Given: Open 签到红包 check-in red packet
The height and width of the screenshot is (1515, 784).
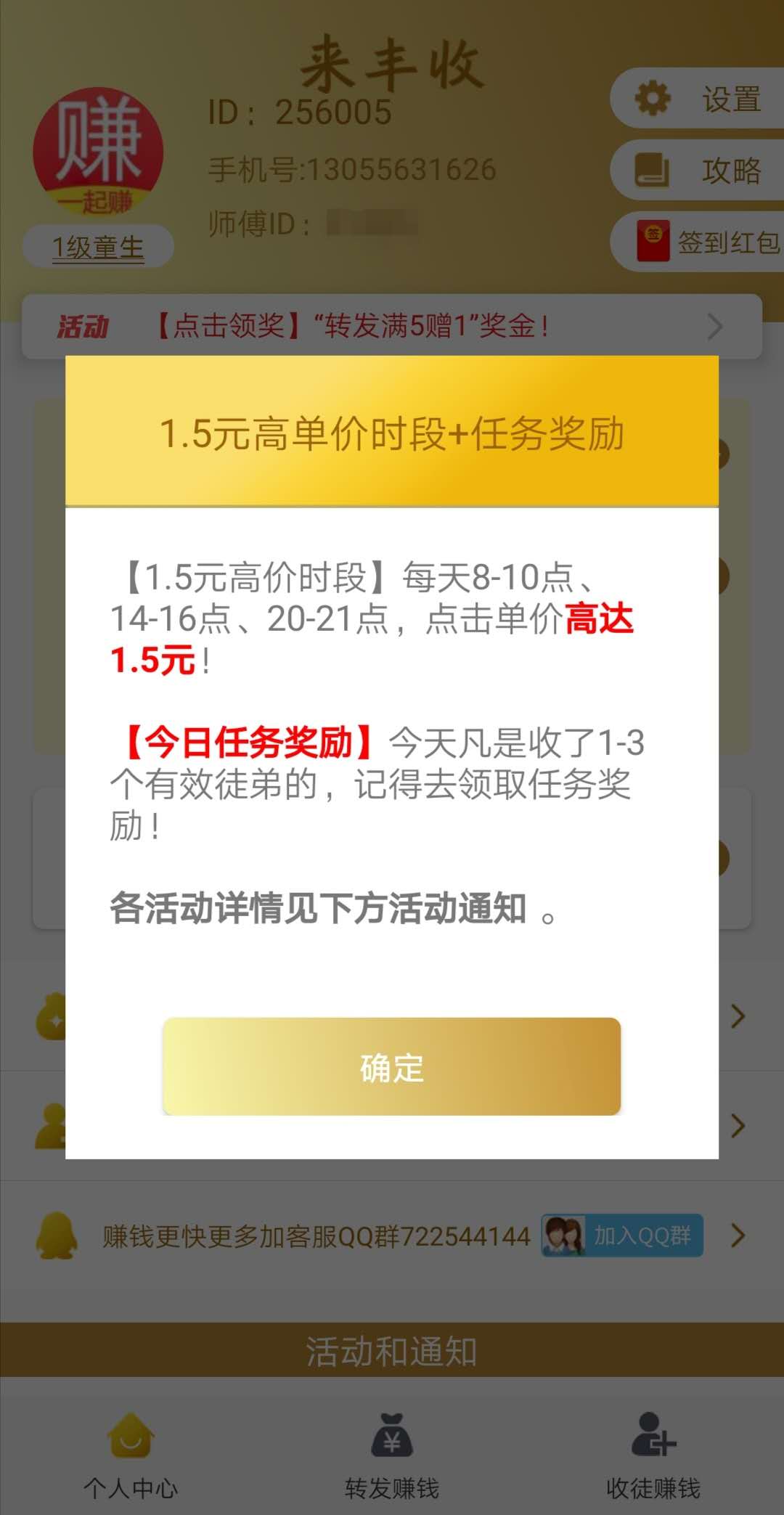Looking at the screenshot, I should tap(697, 242).
